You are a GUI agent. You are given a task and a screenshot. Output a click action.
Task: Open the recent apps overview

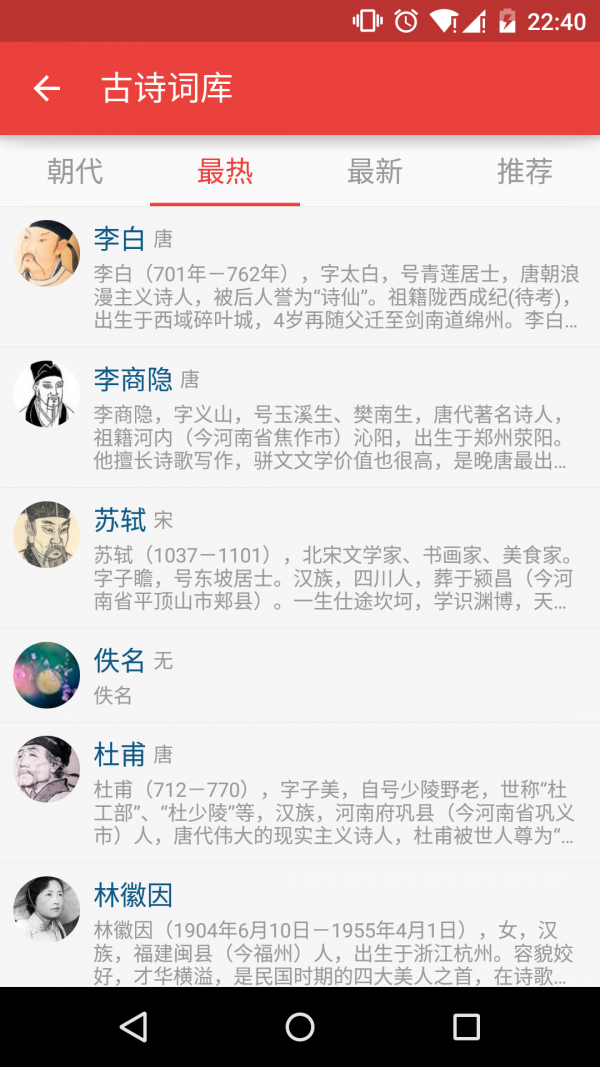tap(467, 1026)
